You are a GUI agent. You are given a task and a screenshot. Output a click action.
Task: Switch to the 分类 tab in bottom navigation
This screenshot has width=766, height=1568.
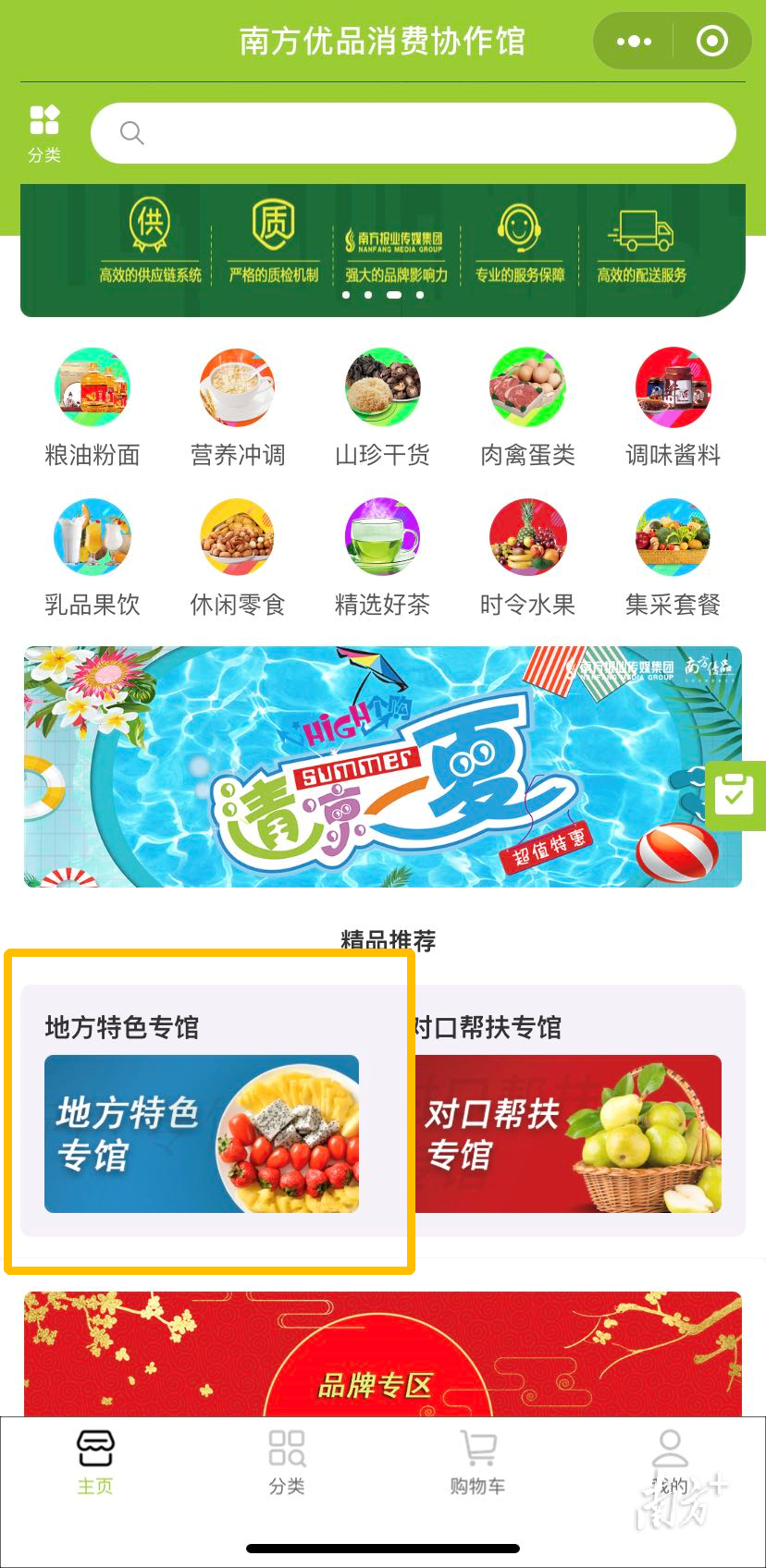[287, 1461]
